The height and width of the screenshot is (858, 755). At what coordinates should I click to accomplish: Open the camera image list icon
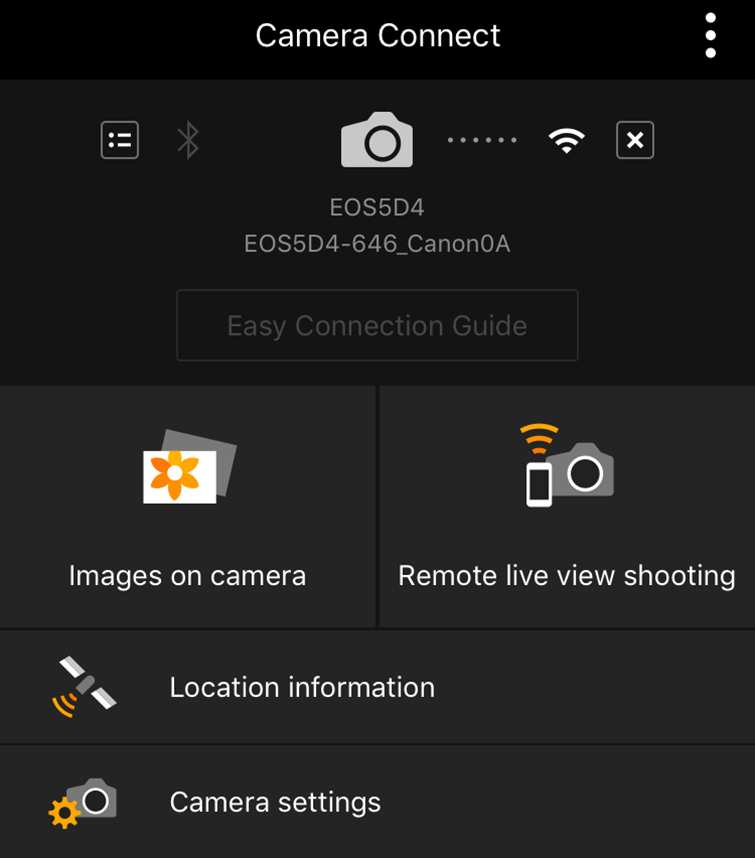click(119, 139)
